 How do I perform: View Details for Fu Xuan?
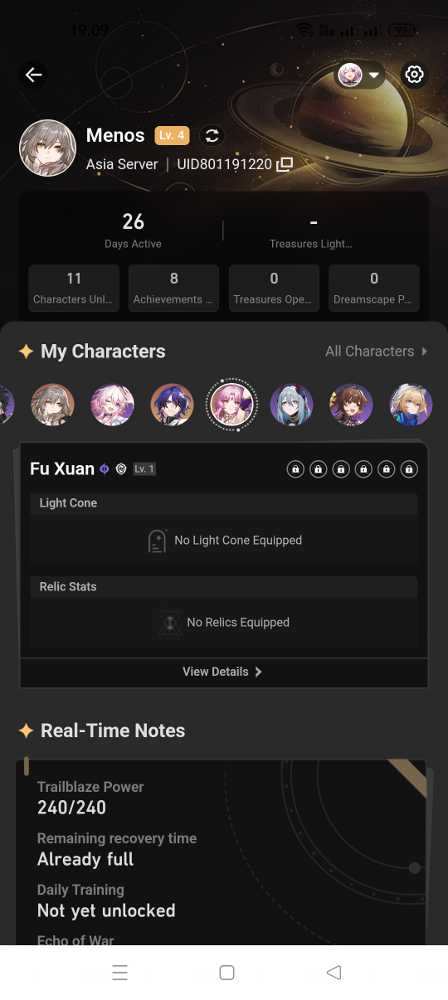pos(223,672)
